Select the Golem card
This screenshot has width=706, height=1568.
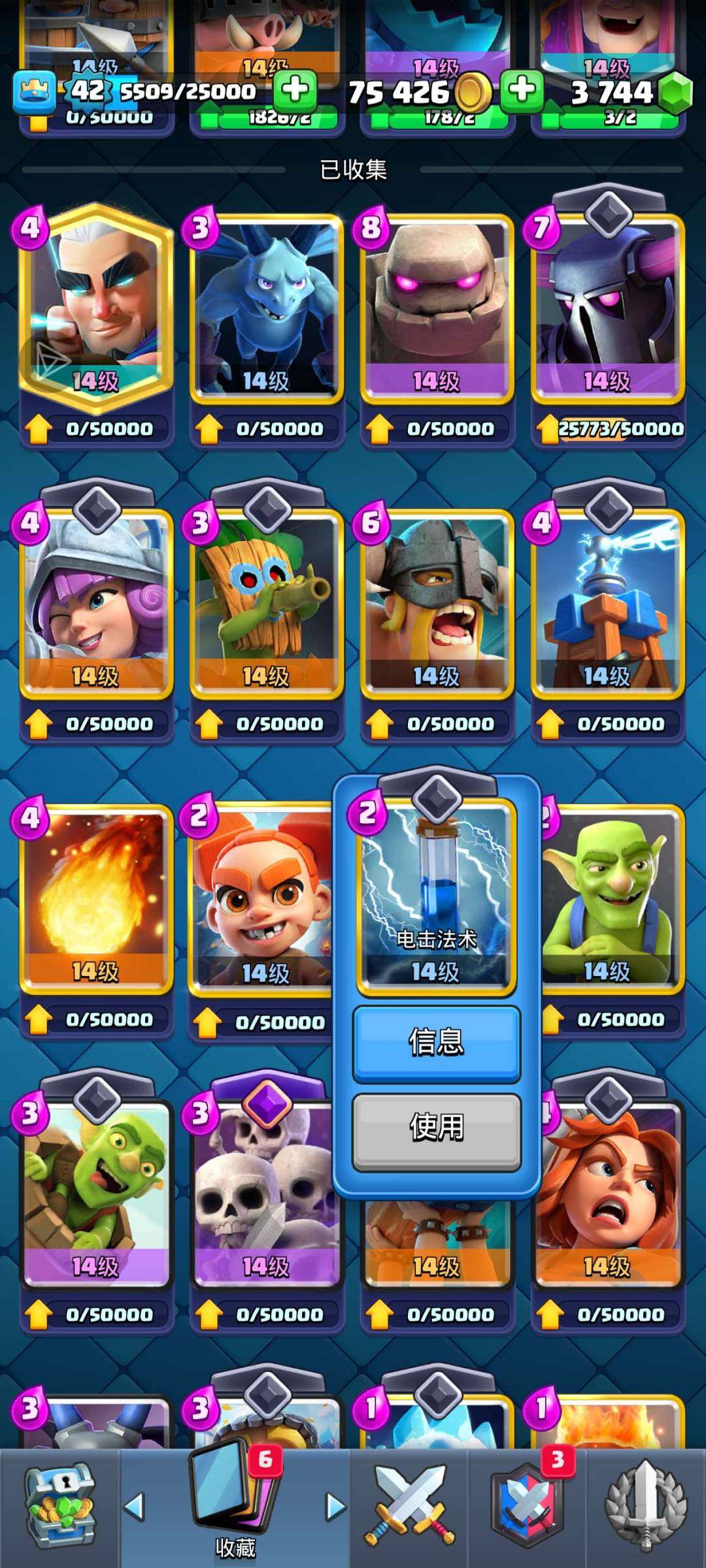[437, 307]
